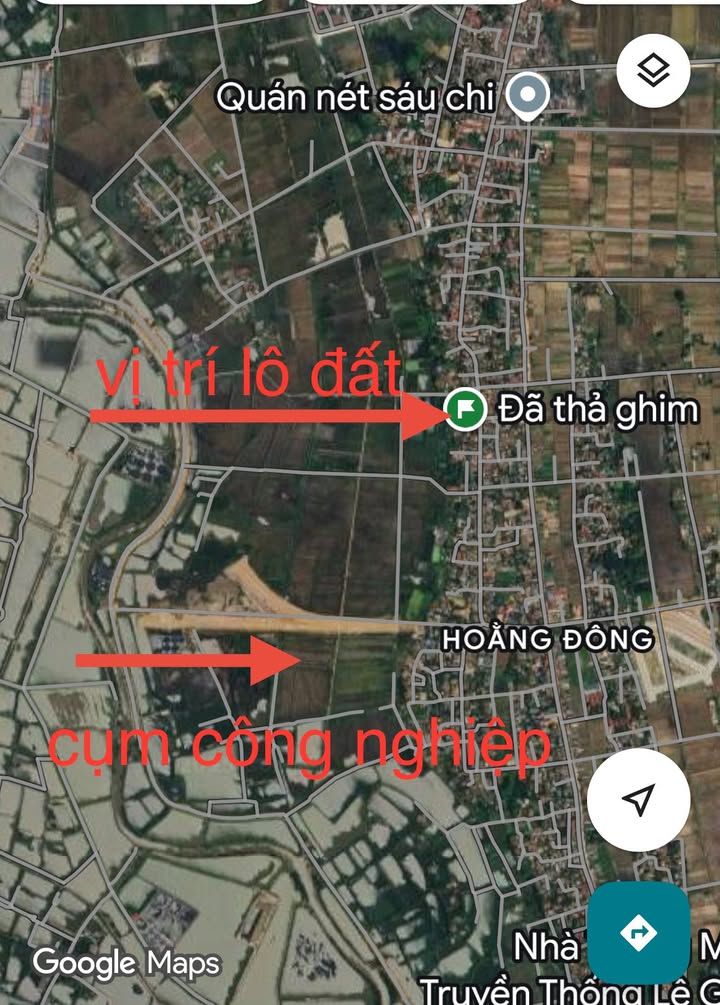Screen dimensions: 720x1005
Task: Open the map layers selector
Action: [653, 71]
